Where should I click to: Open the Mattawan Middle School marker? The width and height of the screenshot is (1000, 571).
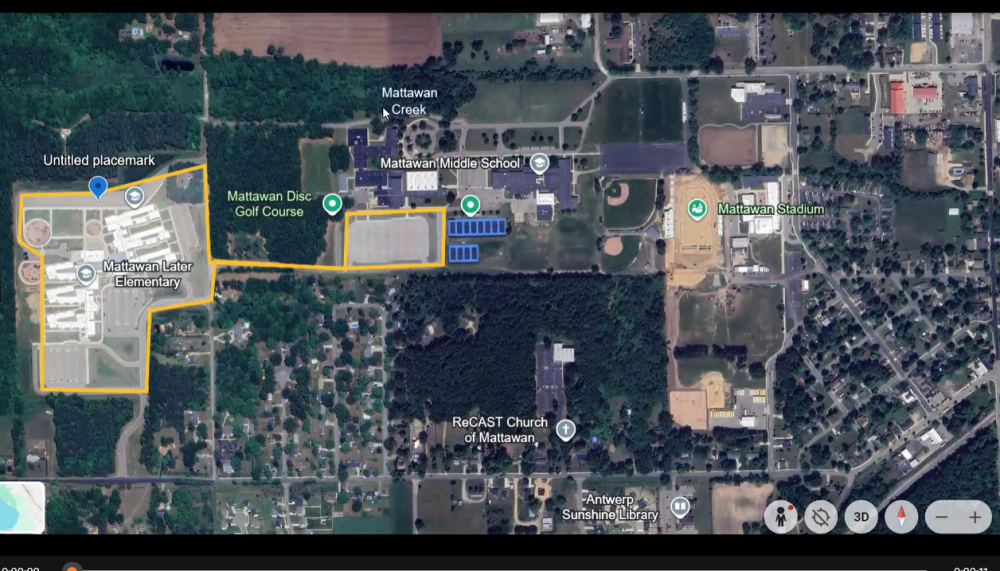coord(539,163)
